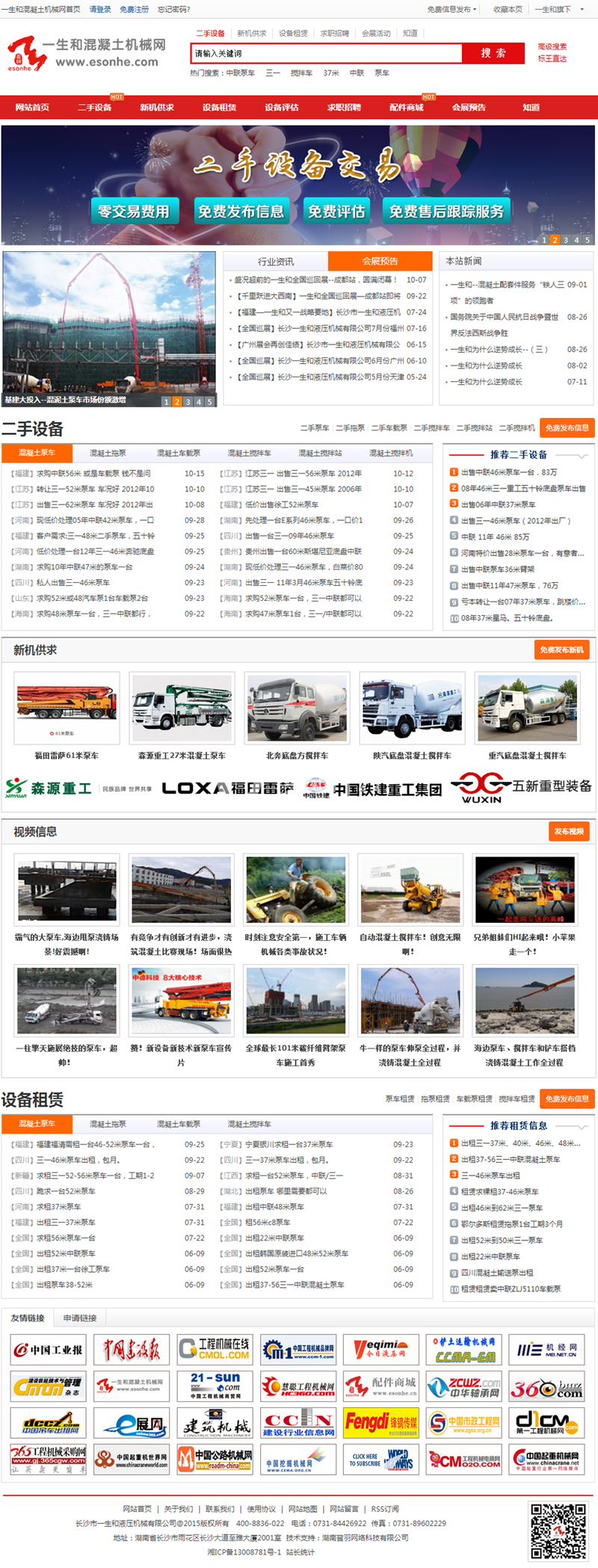Select banner page indicator 3

click(566, 240)
